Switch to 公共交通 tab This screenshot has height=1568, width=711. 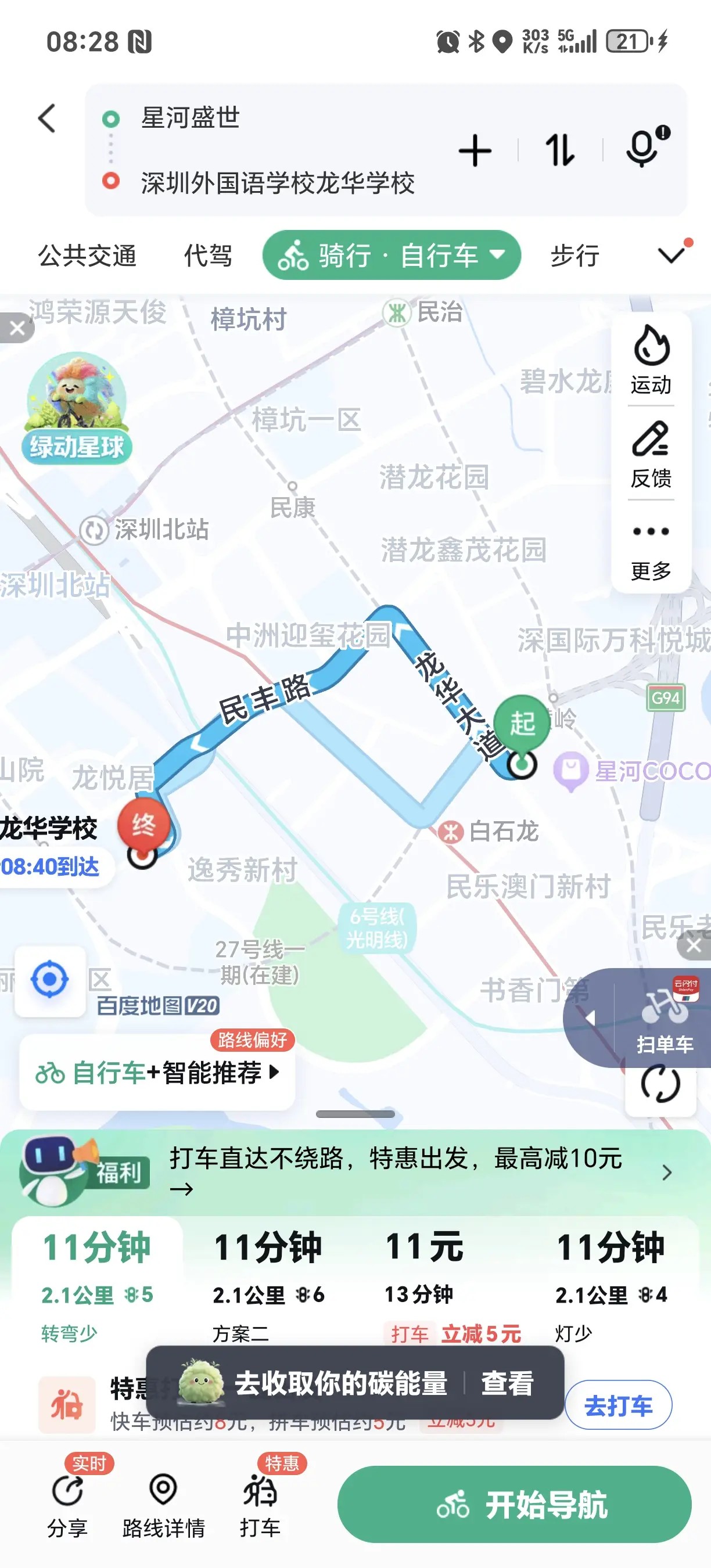pyautogui.click(x=87, y=256)
